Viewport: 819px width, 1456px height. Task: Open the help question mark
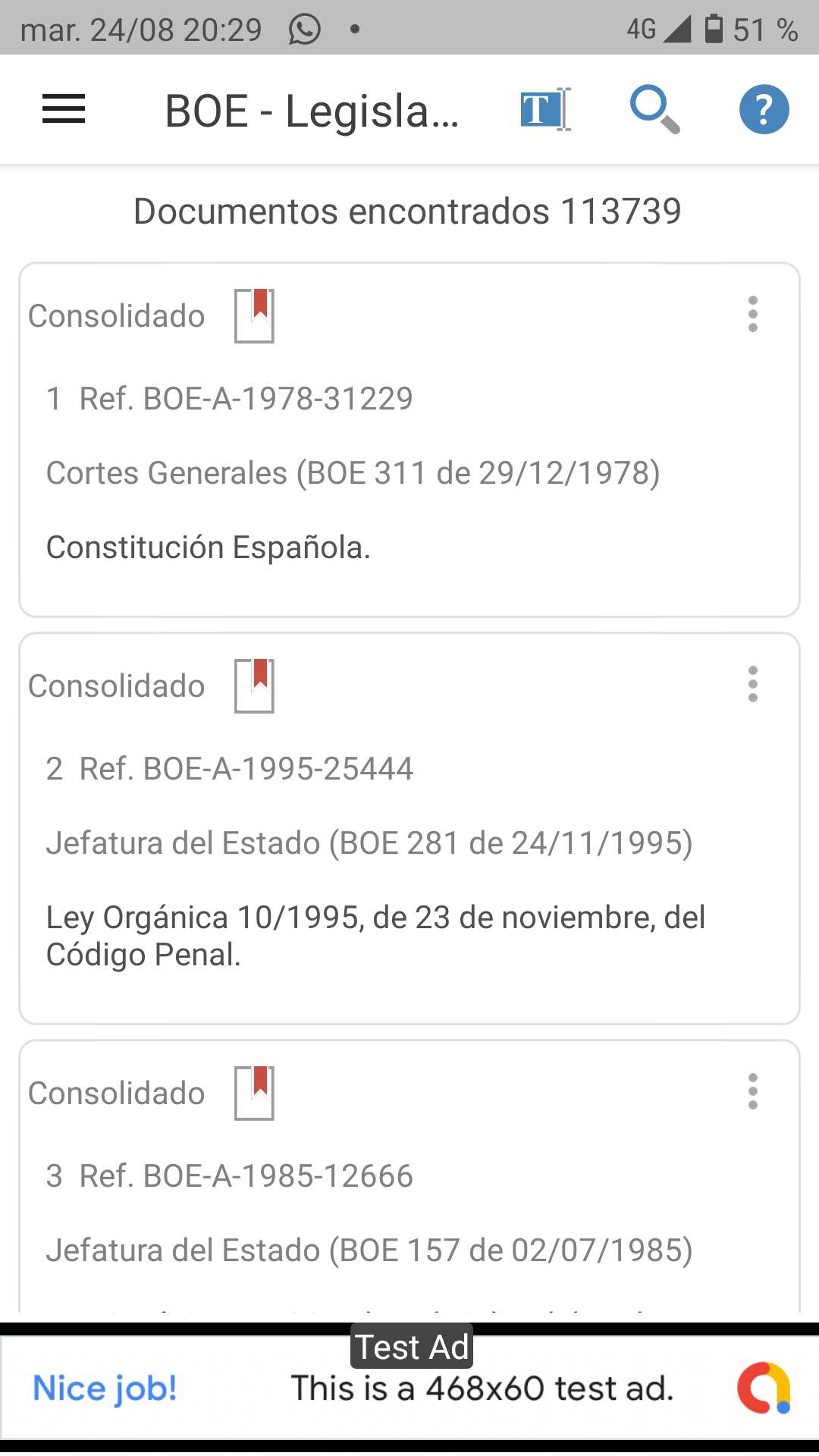point(764,110)
